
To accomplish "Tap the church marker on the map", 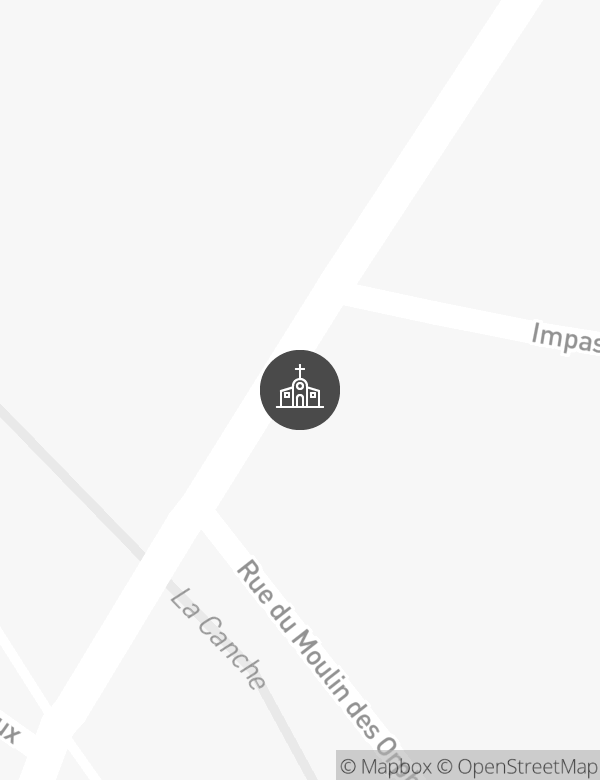I will click(300, 390).
